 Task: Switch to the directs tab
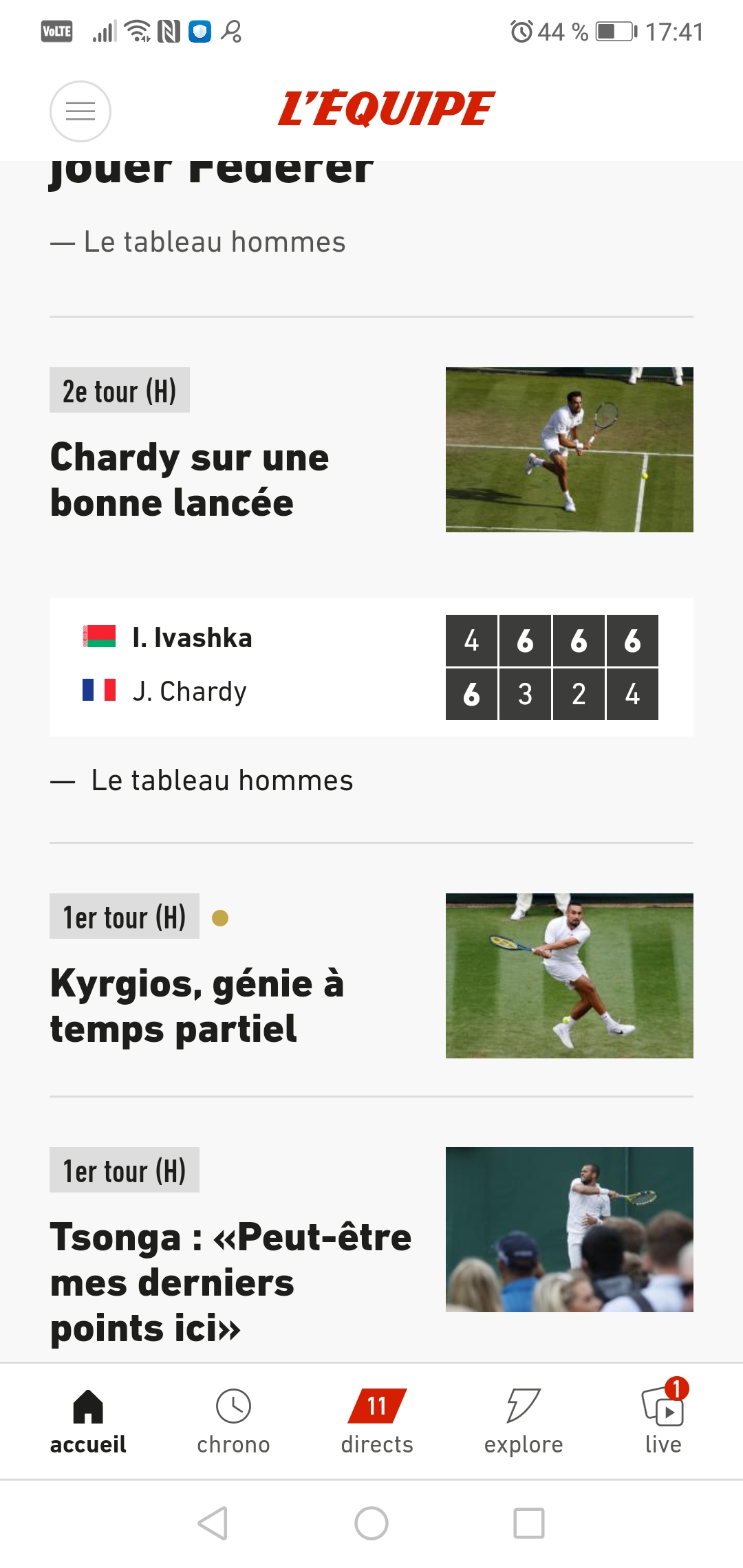pyautogui.click(x=377, y=1421)
